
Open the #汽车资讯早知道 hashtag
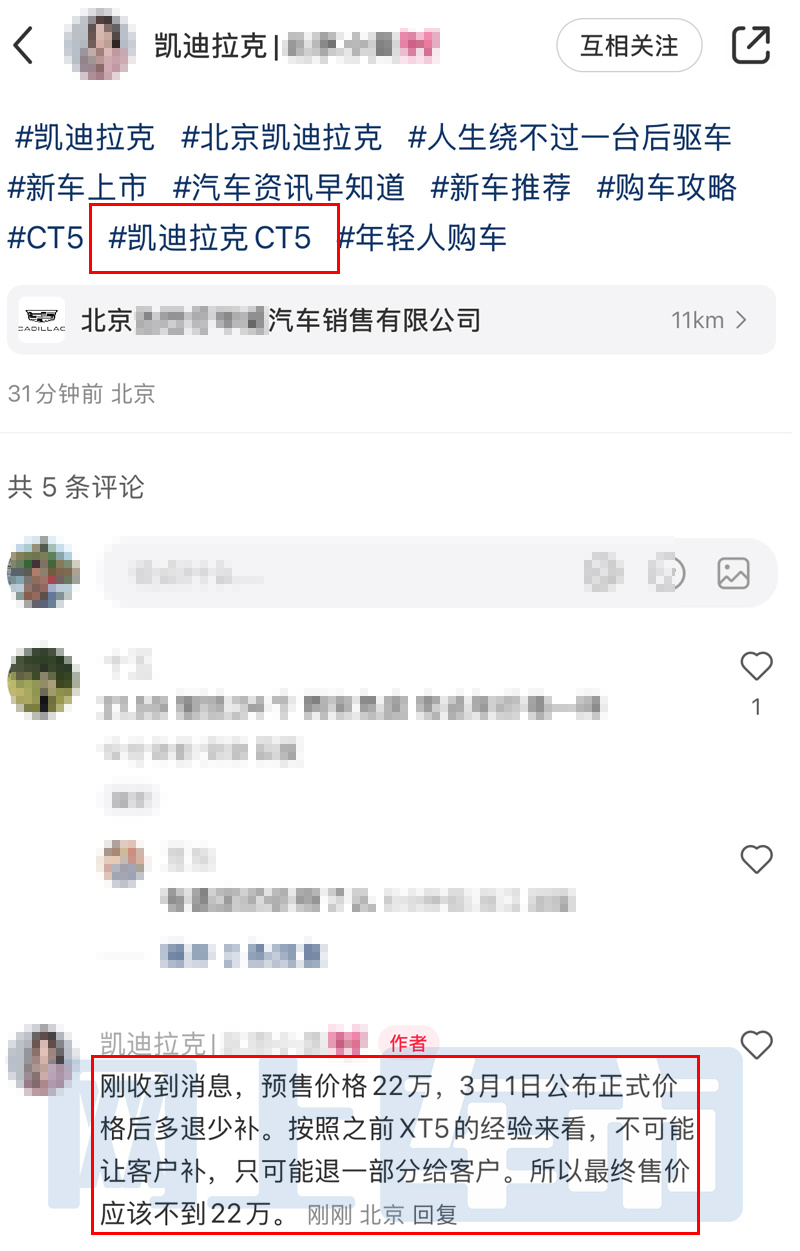tap(289, 187)
